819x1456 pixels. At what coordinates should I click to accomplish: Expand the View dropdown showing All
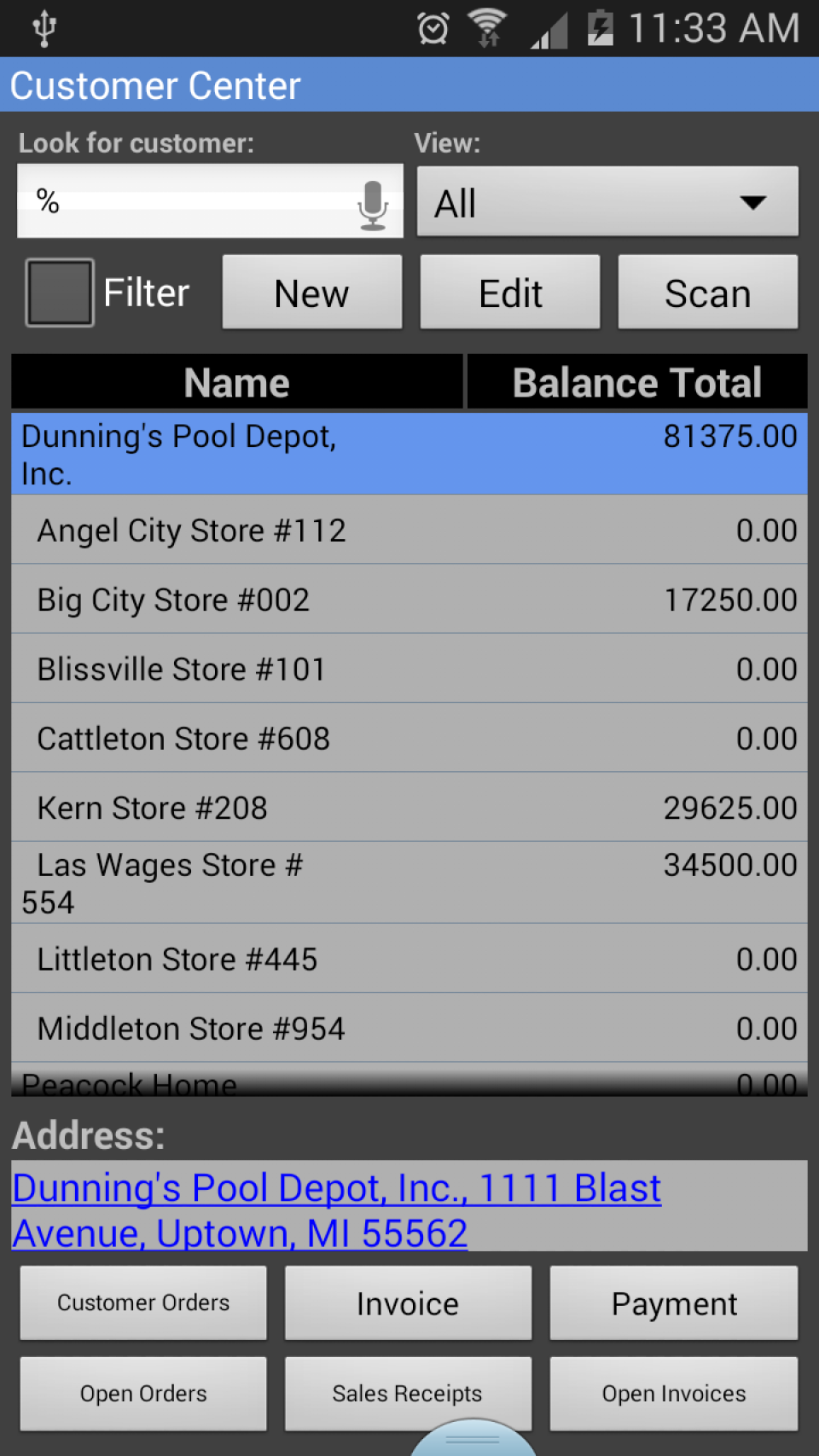pos(607,202)
